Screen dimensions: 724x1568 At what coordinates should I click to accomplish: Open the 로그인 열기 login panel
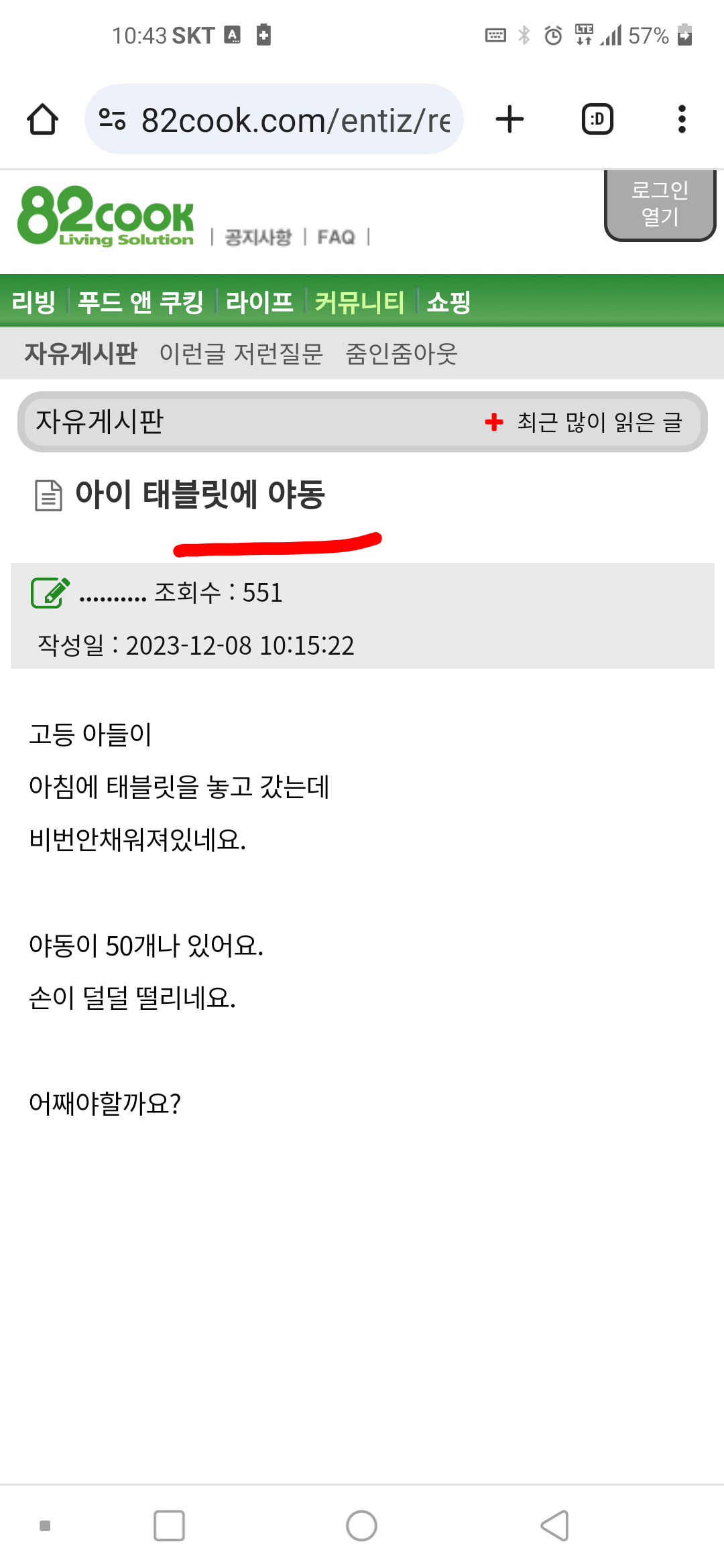pyautogui.click(x=660, y=204)
